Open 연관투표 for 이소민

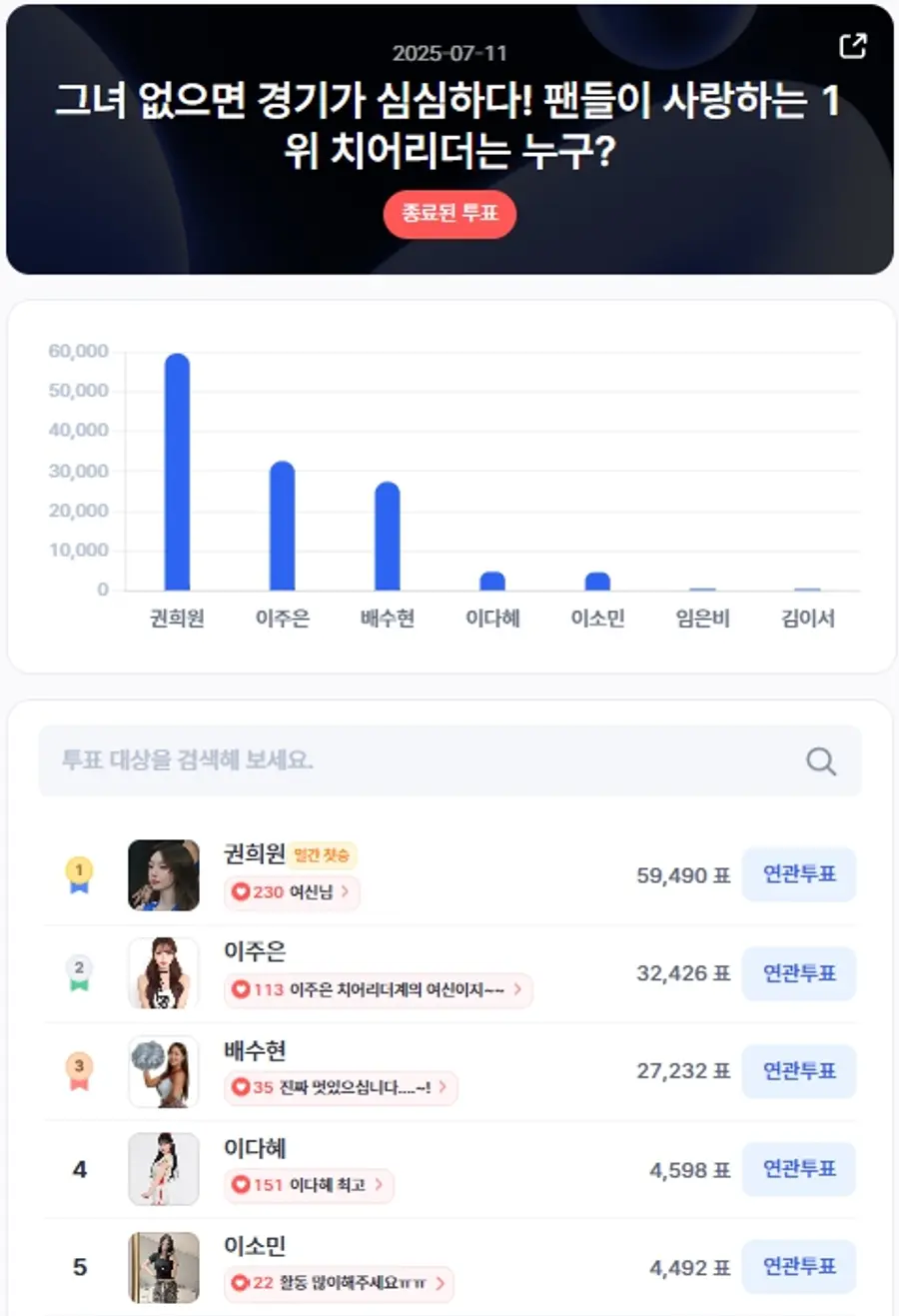click(799, 1266)
